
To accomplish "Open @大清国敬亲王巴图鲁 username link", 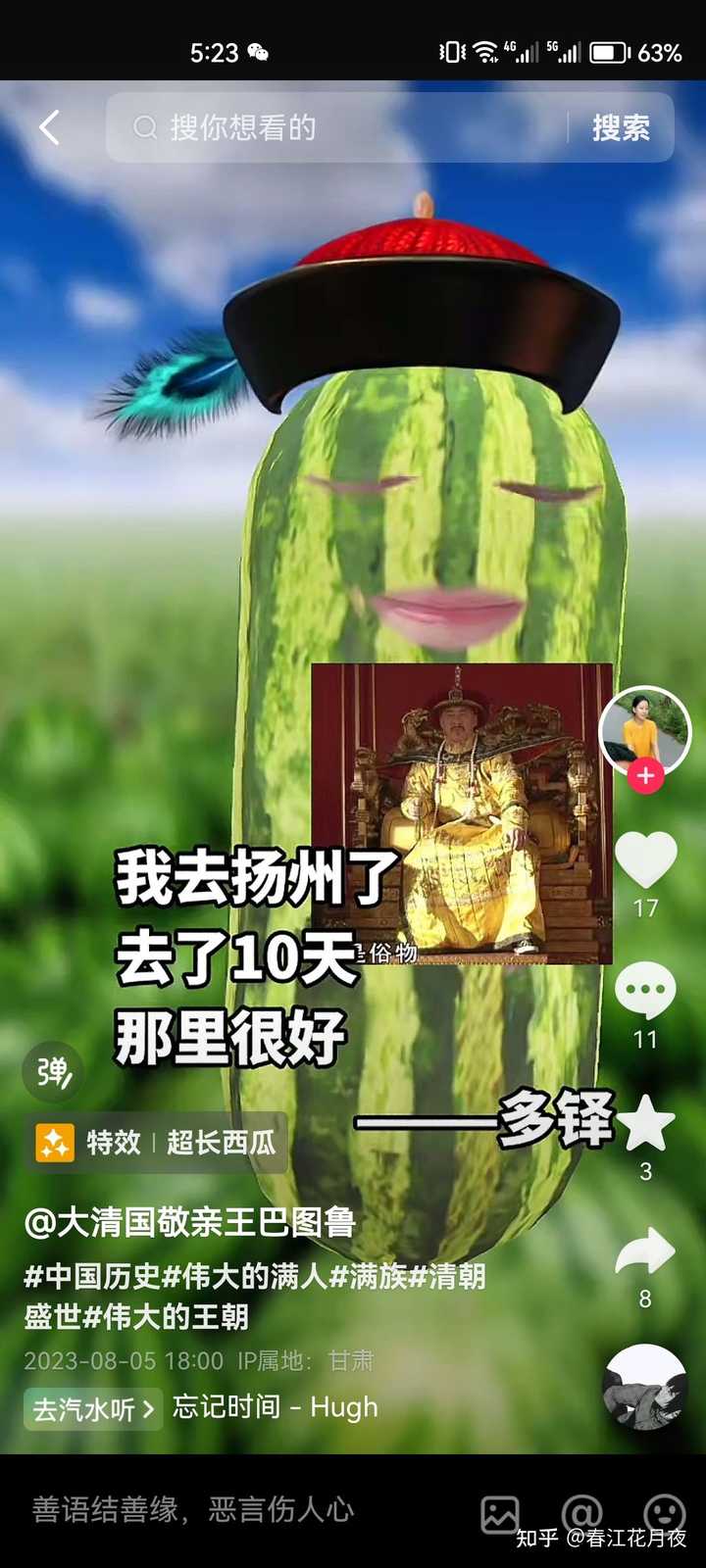I will (189, 1222).
